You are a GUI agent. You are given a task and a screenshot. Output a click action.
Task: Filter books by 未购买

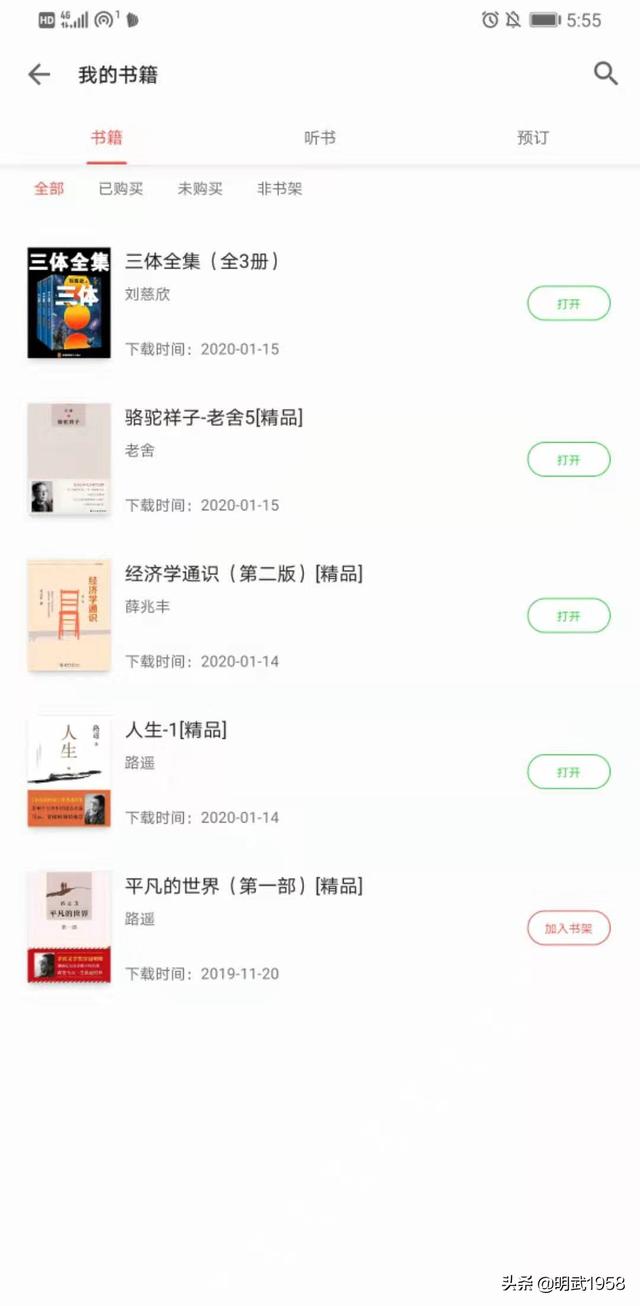(200, 189)
